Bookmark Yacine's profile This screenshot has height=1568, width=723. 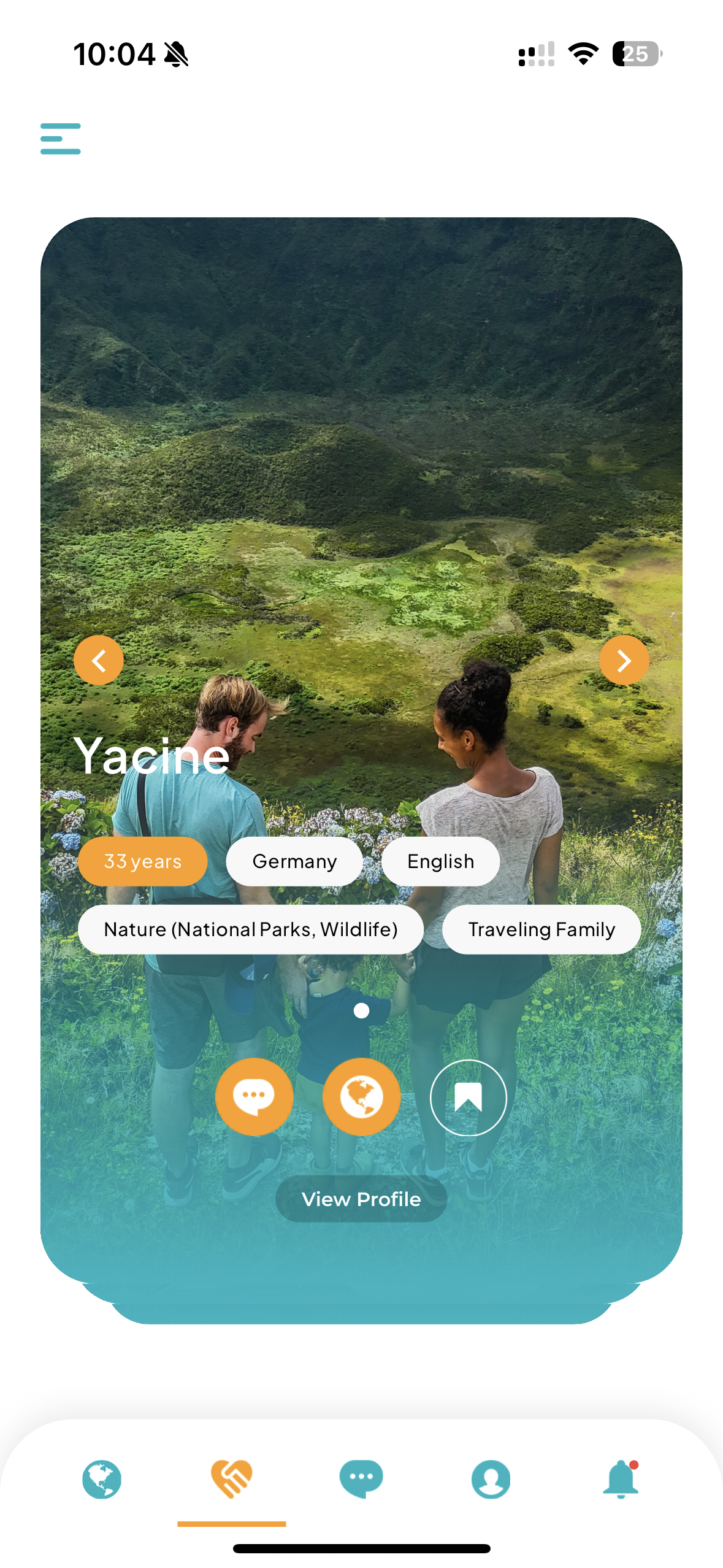(468, 1097)
